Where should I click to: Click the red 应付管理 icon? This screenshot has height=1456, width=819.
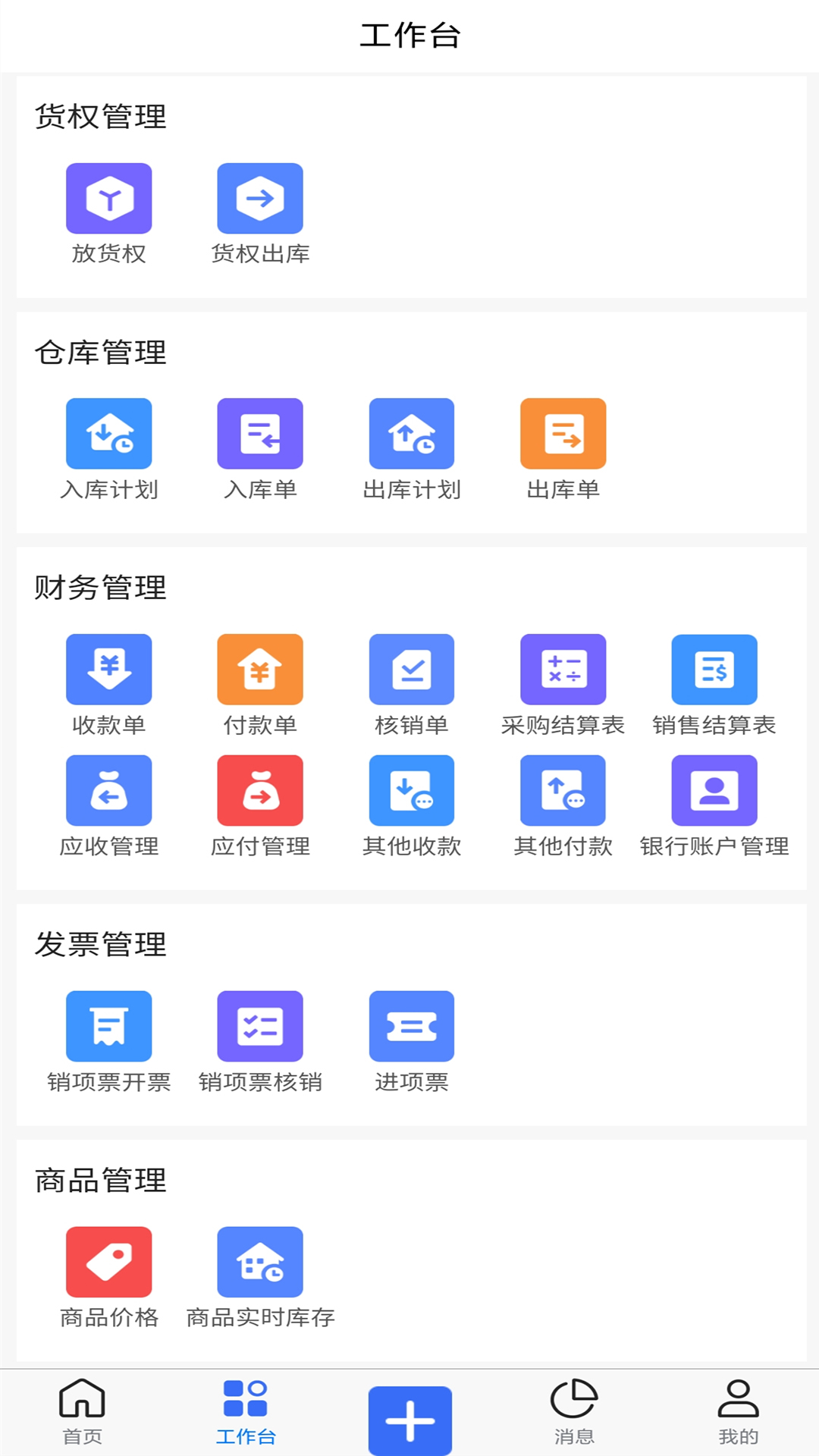pos(260,789)
